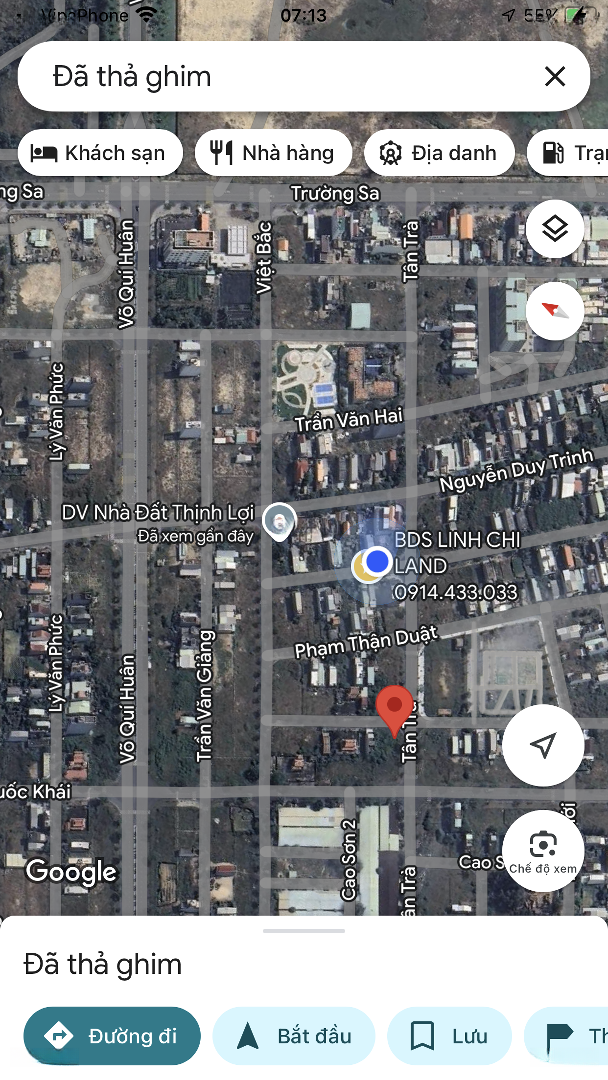Open the map layers selector
Viewport: 608px width, 1080px height.
[555, 229]
